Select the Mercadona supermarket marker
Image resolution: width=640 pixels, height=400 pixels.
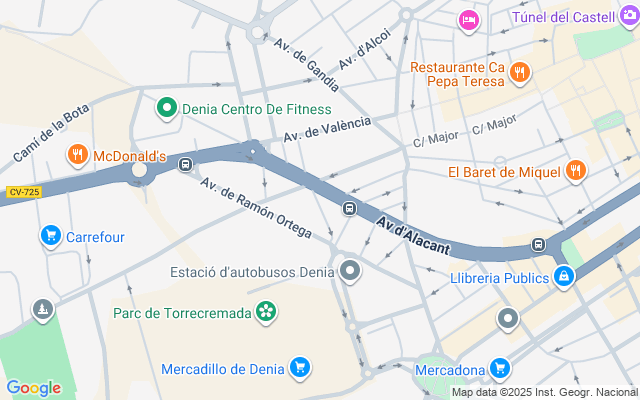pos(500,368)
